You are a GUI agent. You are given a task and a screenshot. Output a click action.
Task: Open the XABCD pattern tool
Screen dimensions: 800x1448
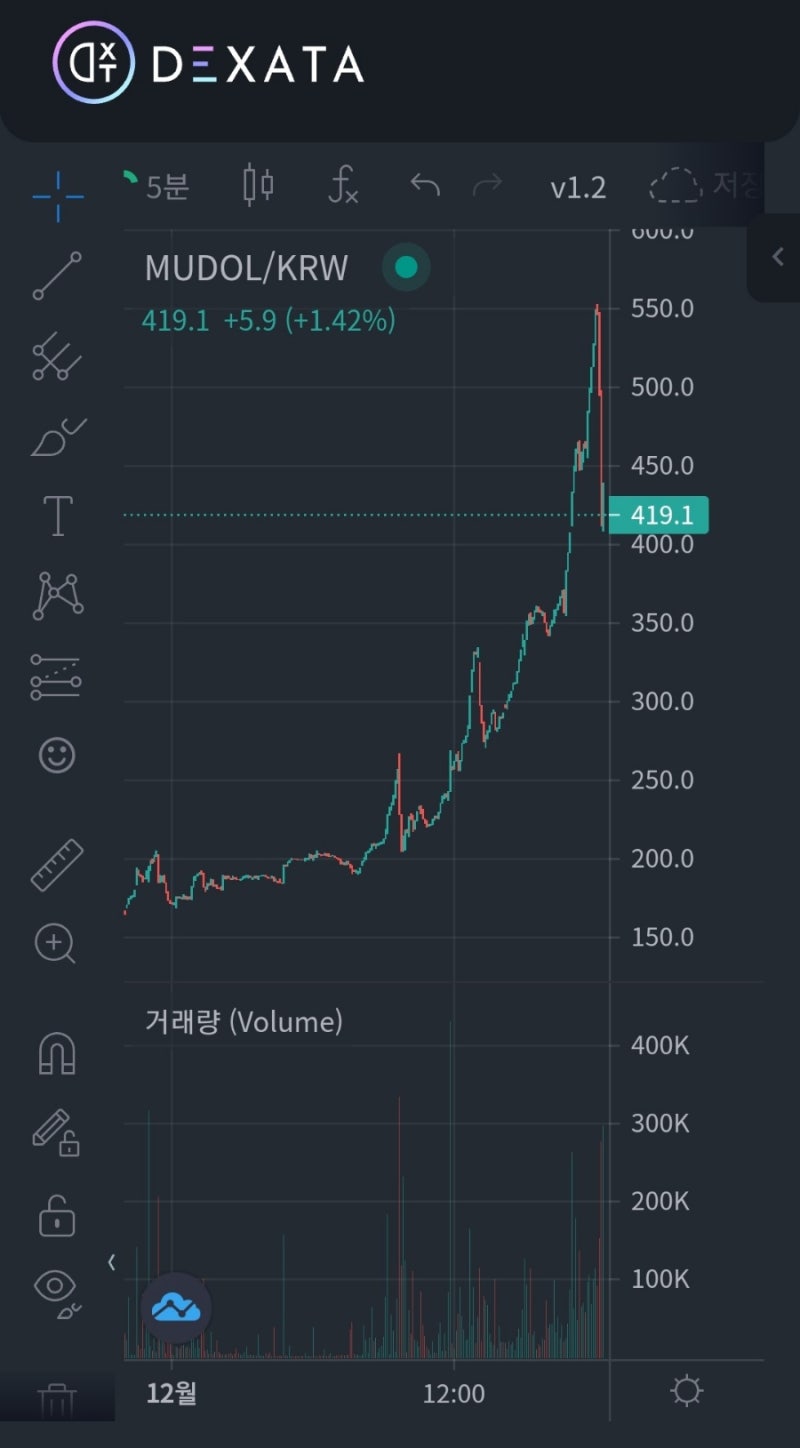pos(57,594)
